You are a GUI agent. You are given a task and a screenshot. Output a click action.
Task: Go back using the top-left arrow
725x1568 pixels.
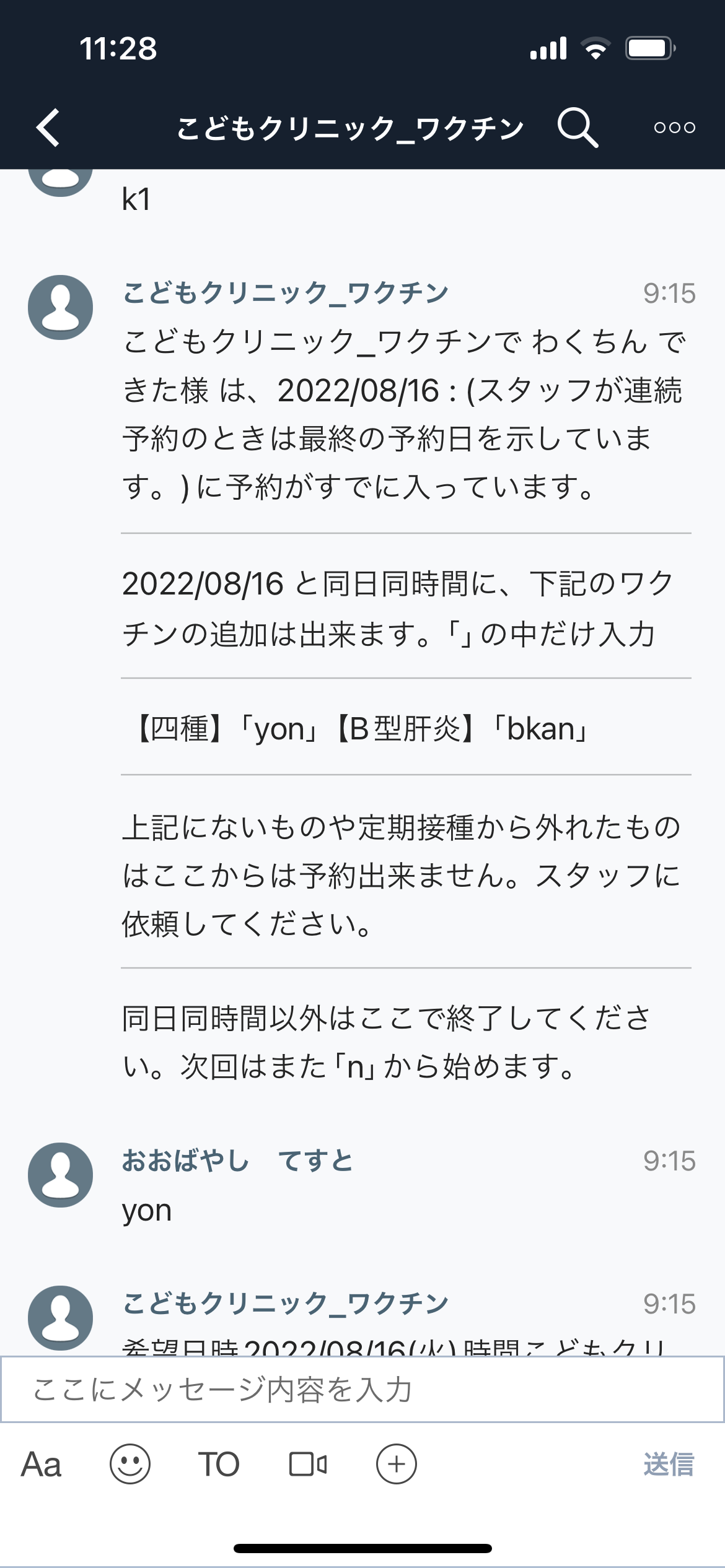48,128
